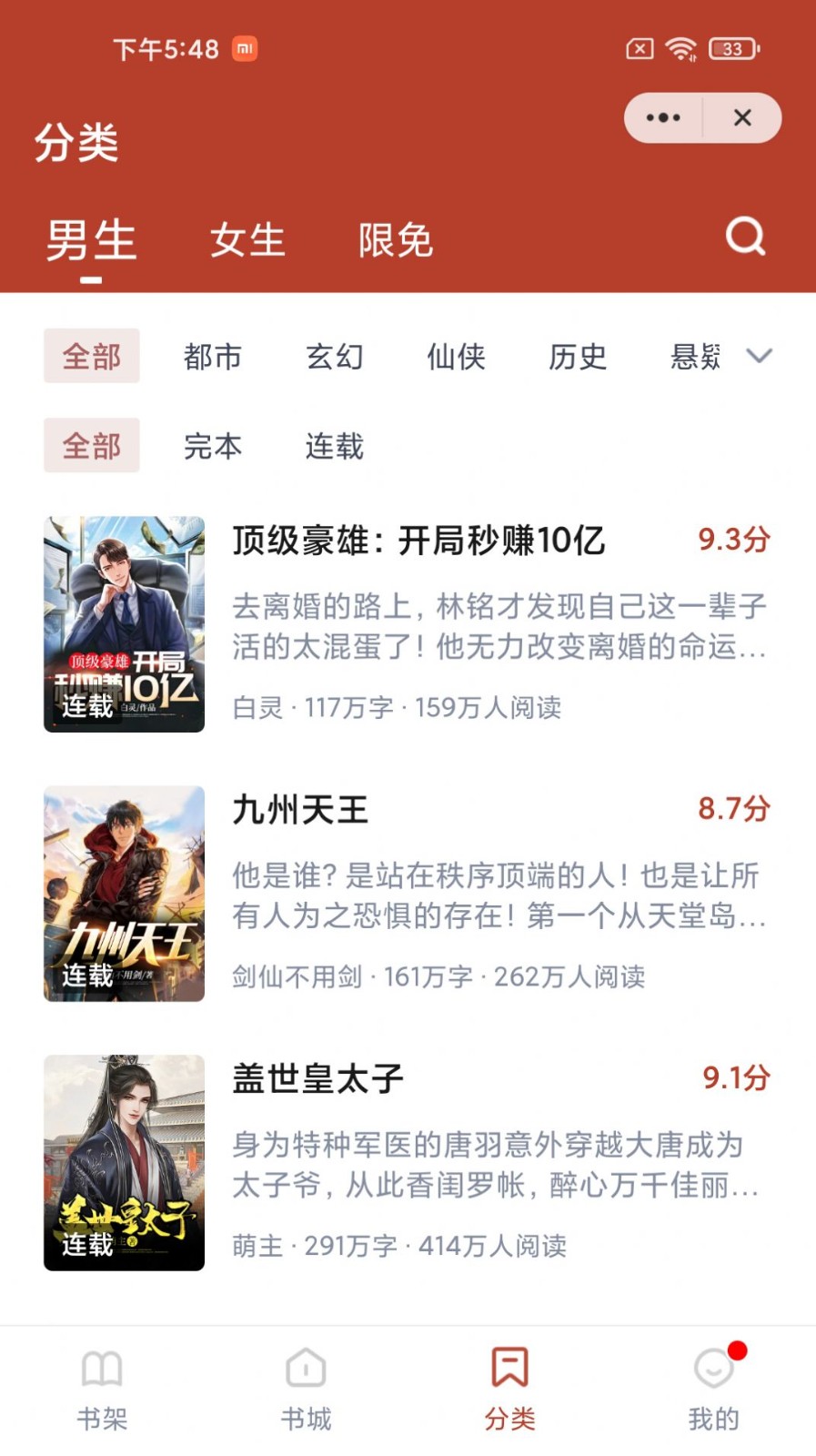Open search from the category page
The height and width of the screenshot is (1456, 816).
pos(745,238)
